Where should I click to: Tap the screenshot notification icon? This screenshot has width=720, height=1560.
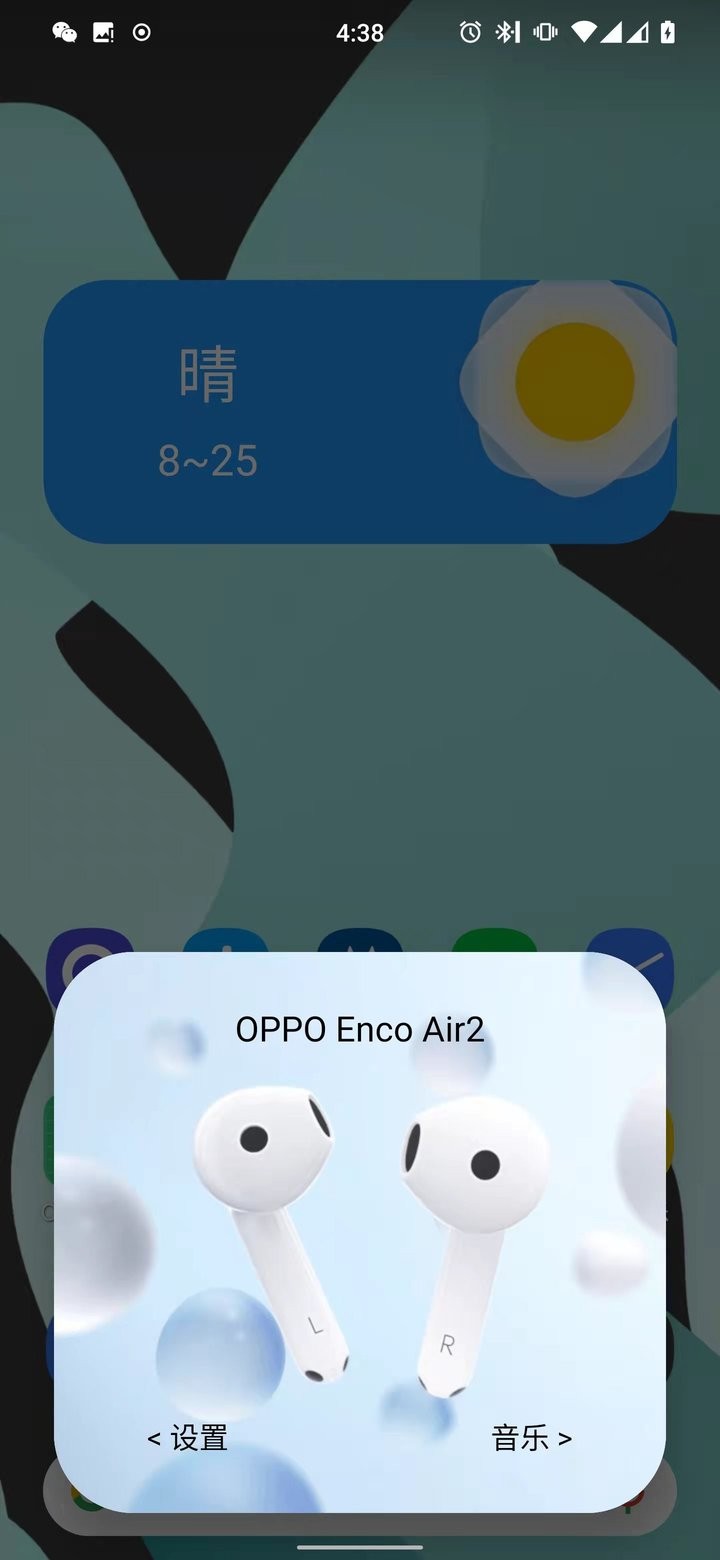(104, 33)
